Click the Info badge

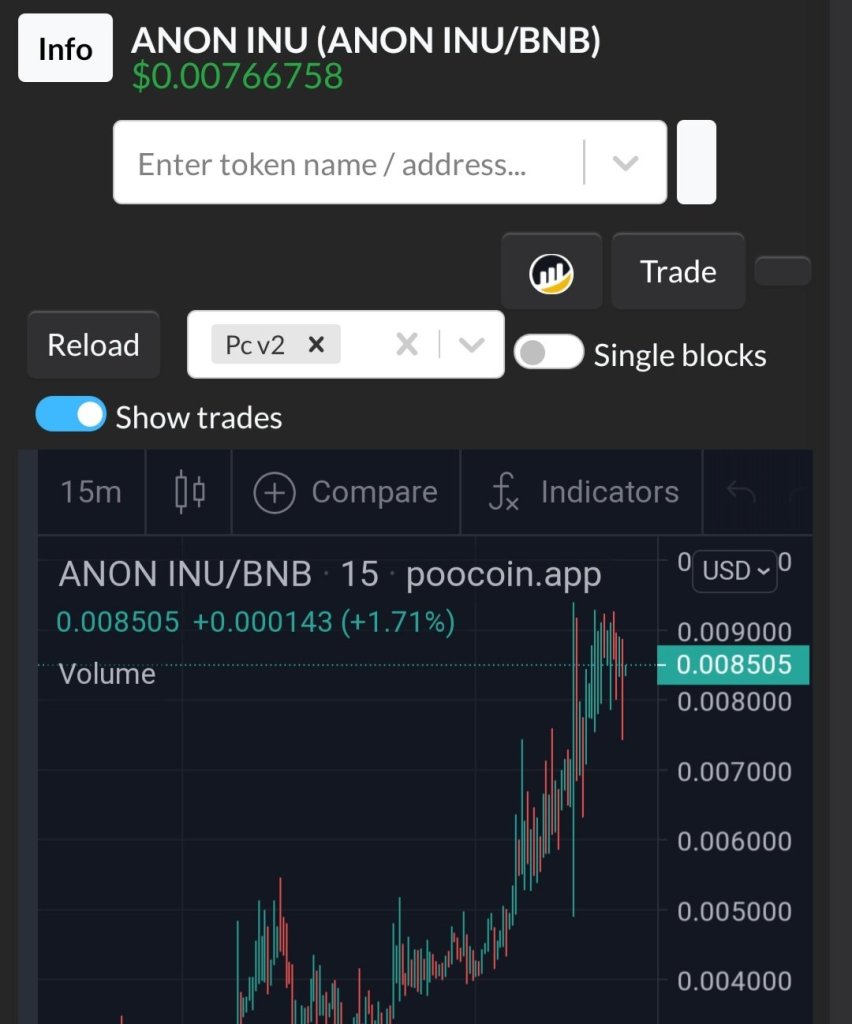(x=64, y=47)
